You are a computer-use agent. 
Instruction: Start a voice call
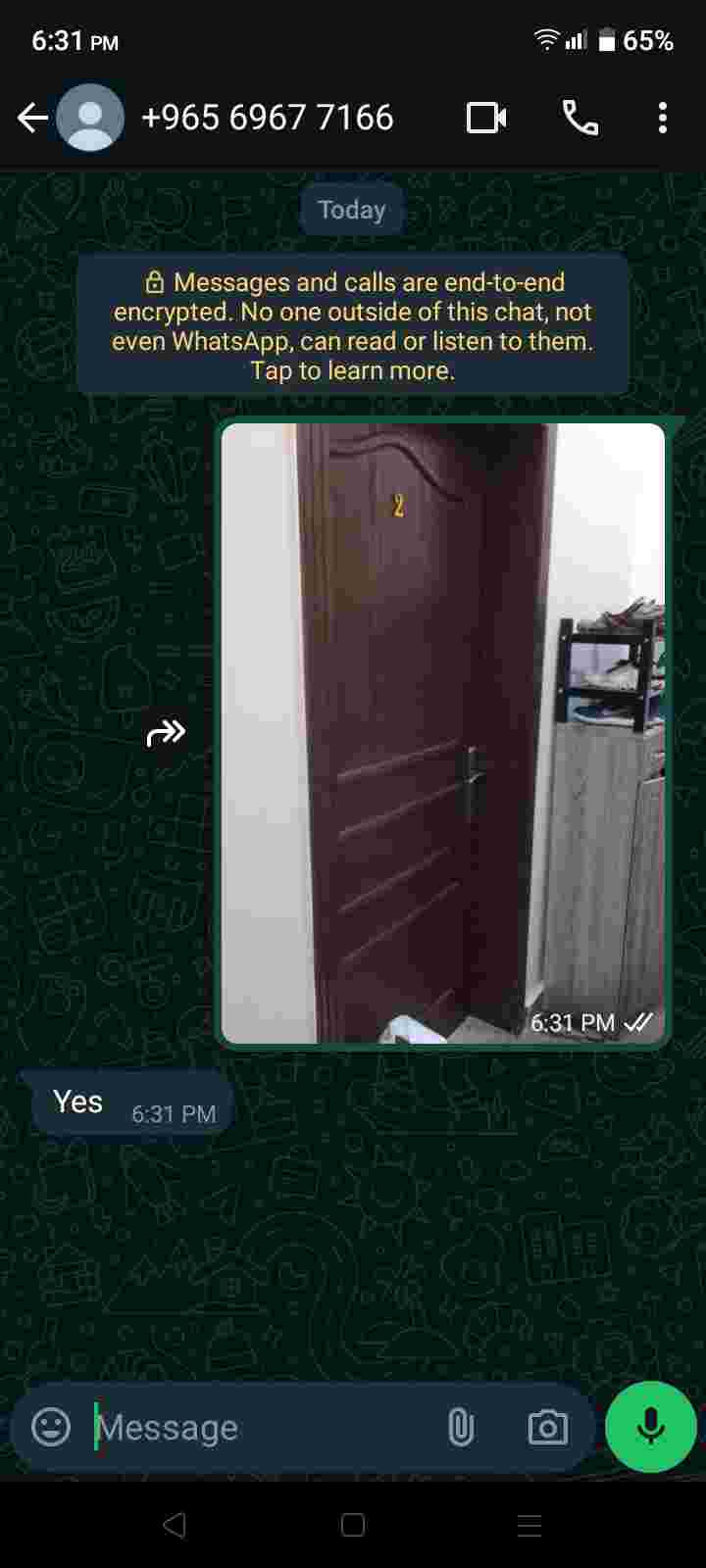pyautogui.click(x=580, y=119)
